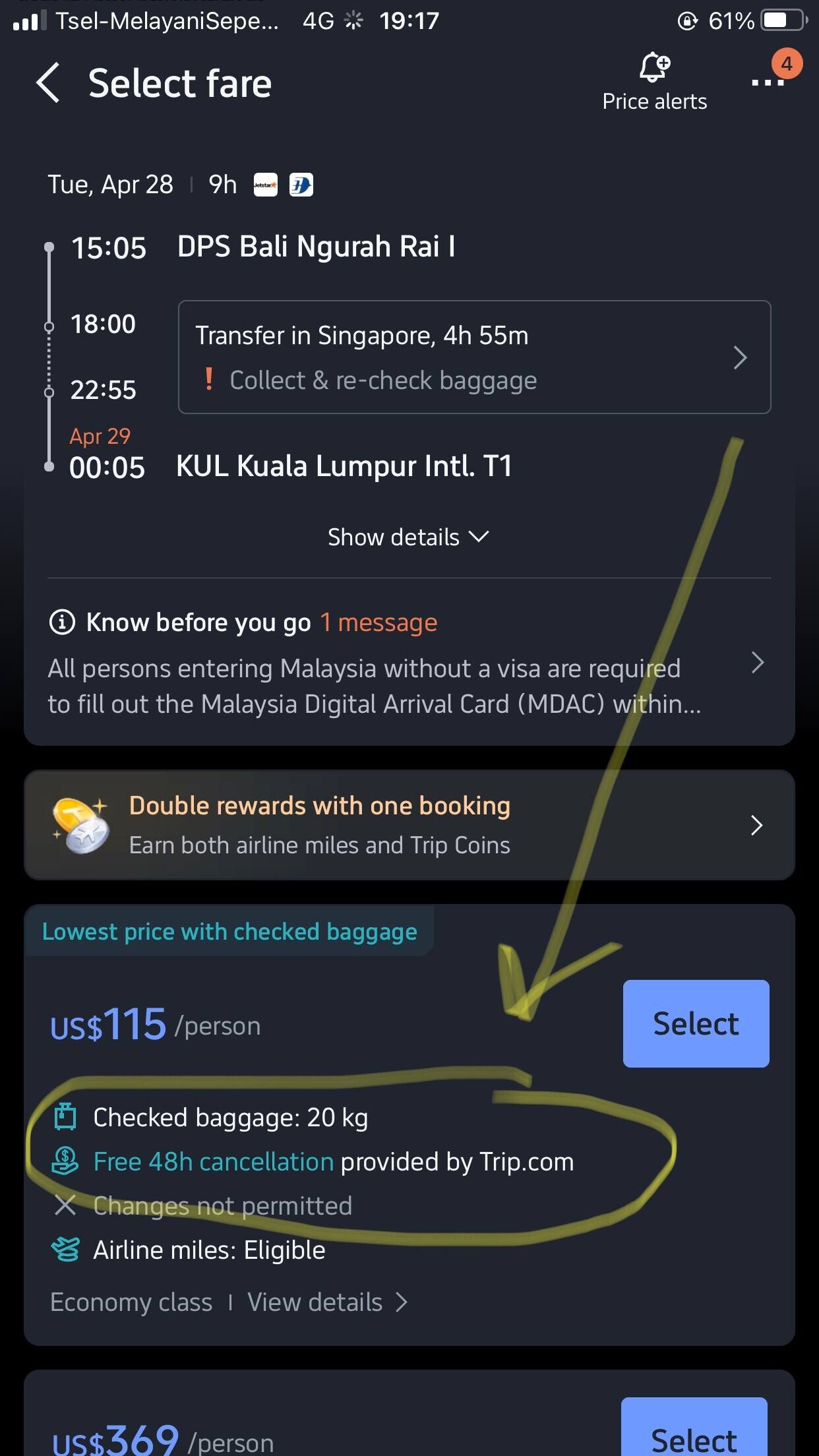View details of the Economy class fare
This screenshot has width=819, height=1456.
[327, 1302]
